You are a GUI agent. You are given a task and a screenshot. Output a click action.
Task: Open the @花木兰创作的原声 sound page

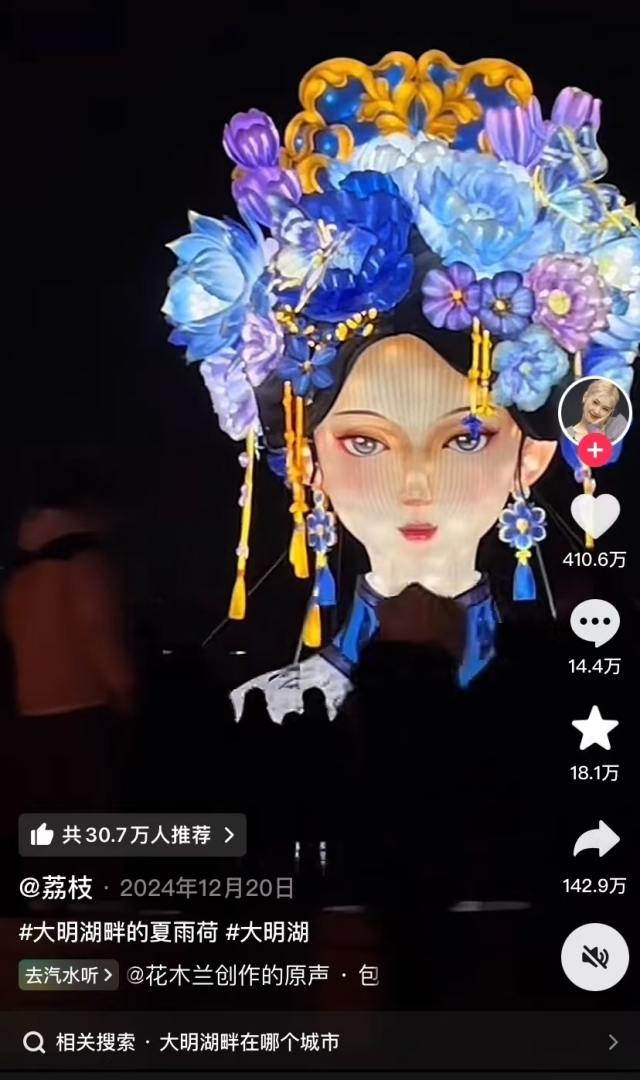pyautogui.click(x=228, y=975)
